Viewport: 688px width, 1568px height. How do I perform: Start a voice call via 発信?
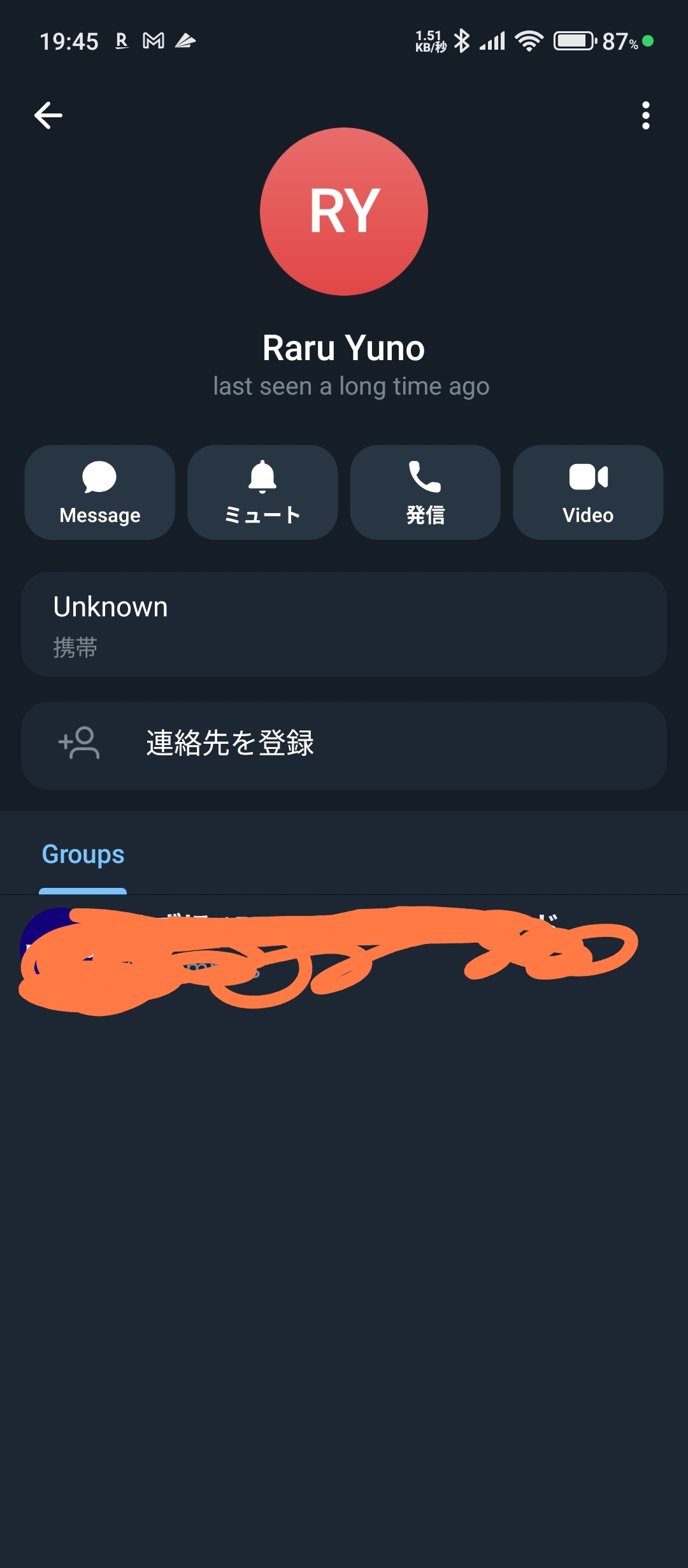[x=425, y=492]
